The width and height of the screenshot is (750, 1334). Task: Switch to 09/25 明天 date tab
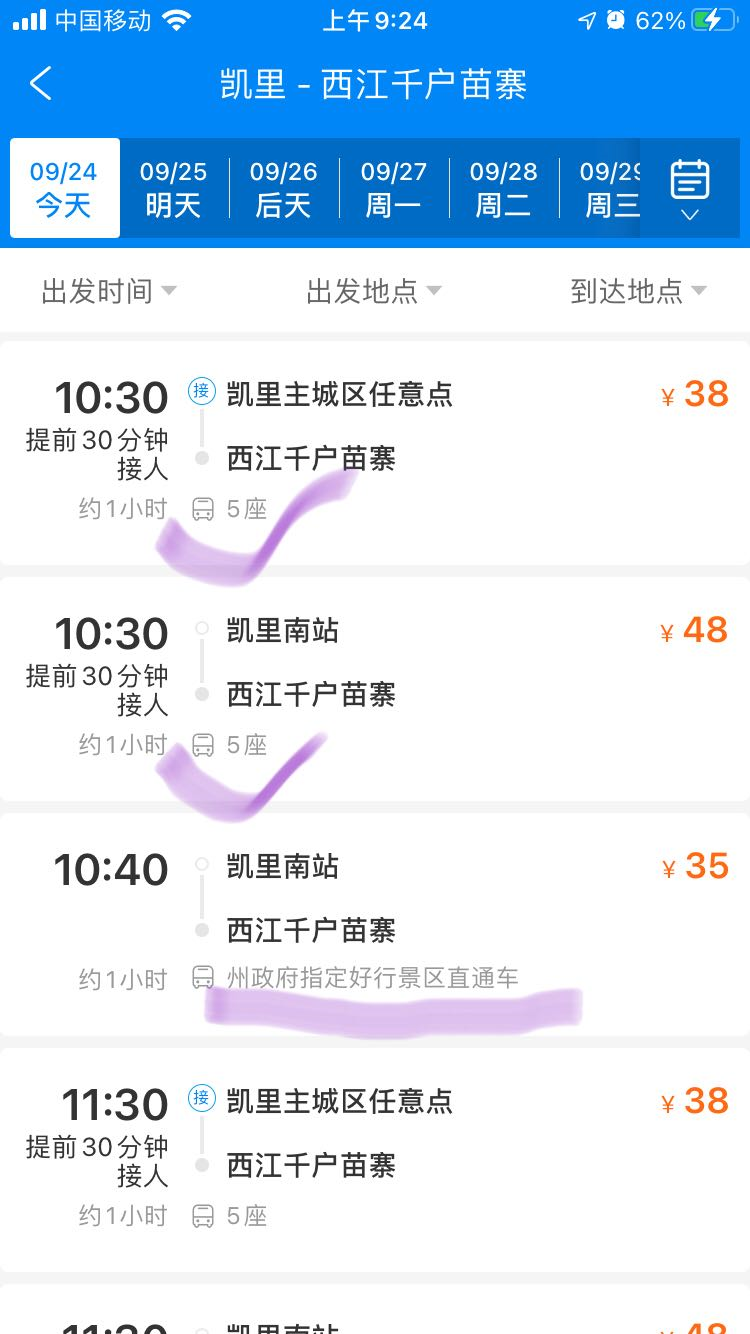pyautogui.click(x=174, y=188)
